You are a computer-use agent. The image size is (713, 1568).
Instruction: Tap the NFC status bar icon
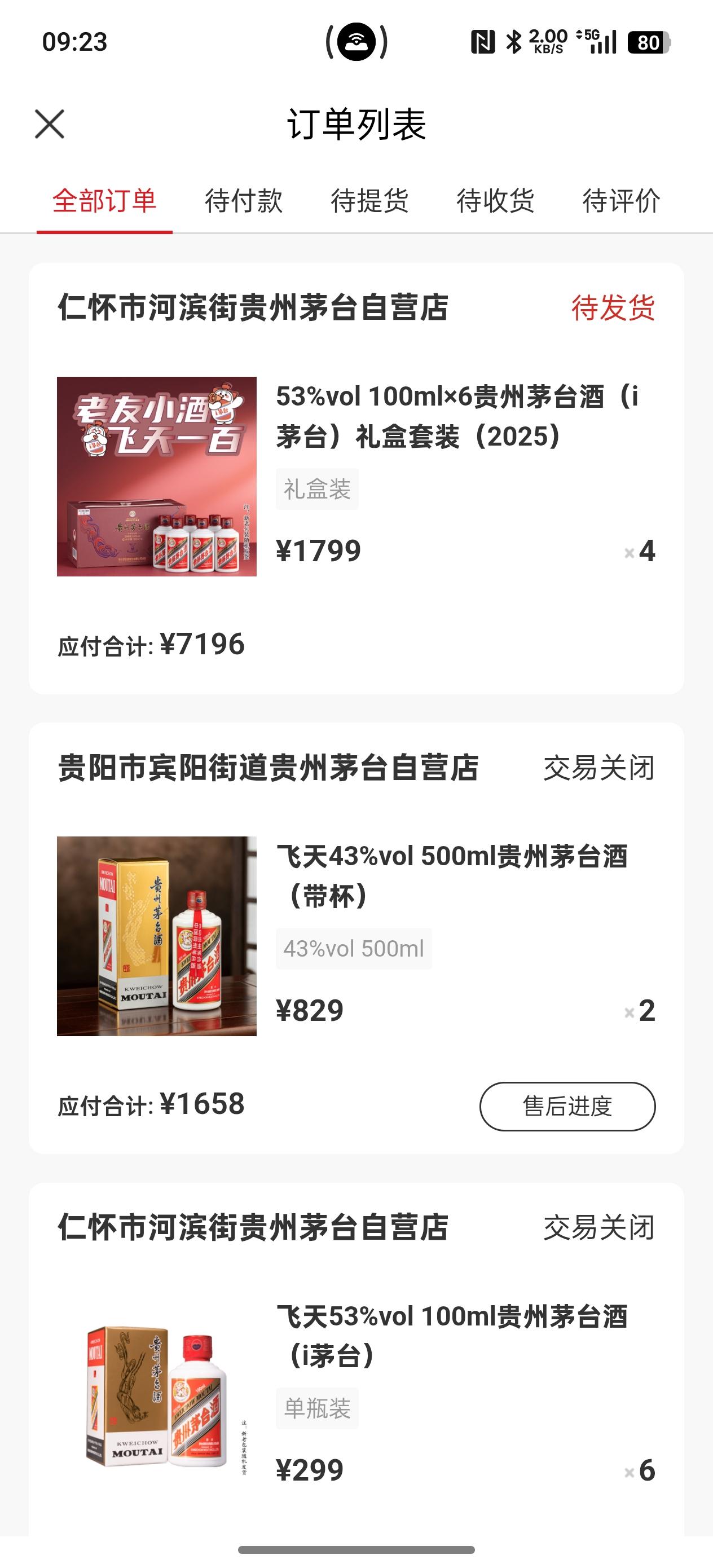481,41
